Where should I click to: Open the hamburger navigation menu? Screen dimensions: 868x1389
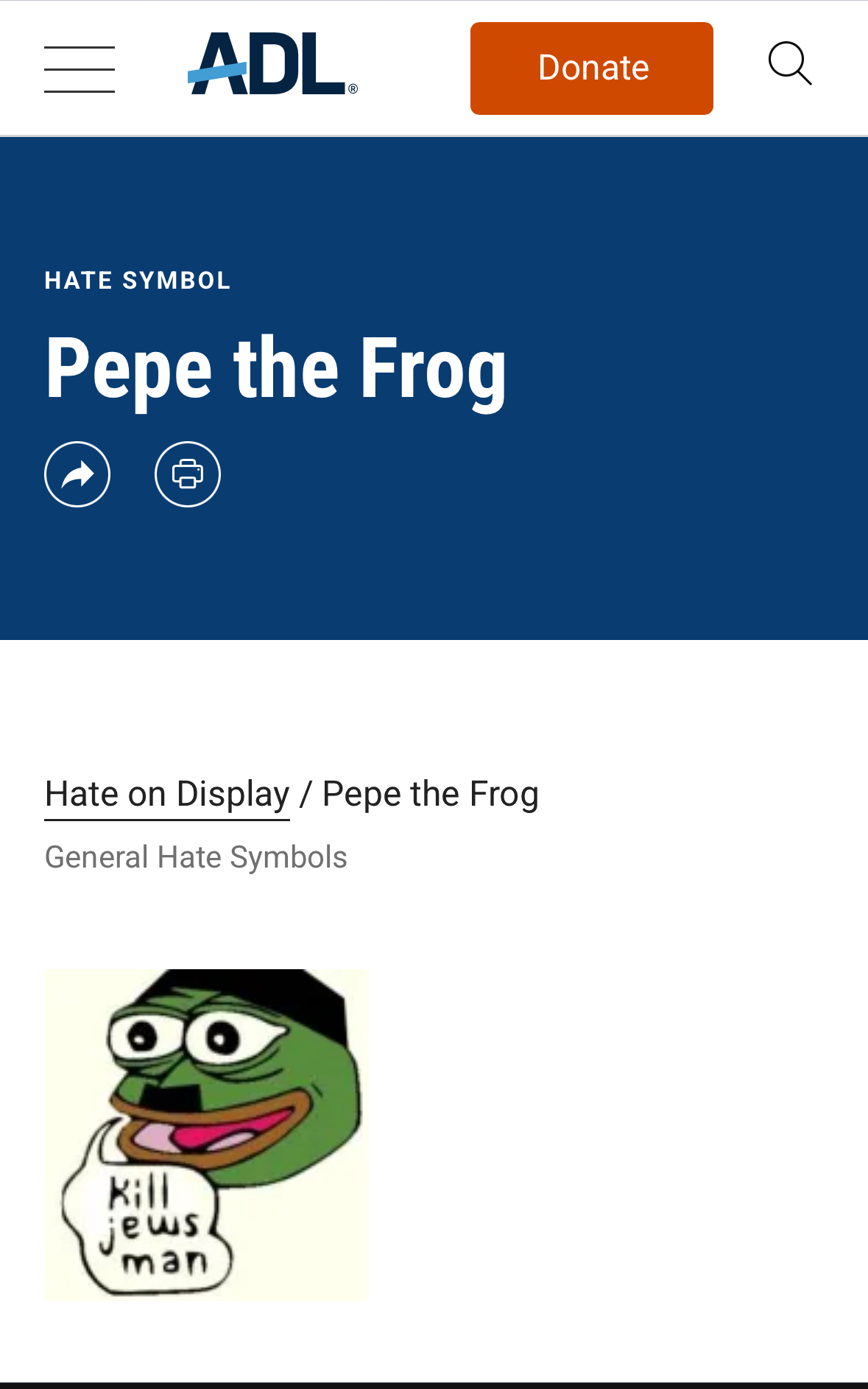tap(80, 69)
